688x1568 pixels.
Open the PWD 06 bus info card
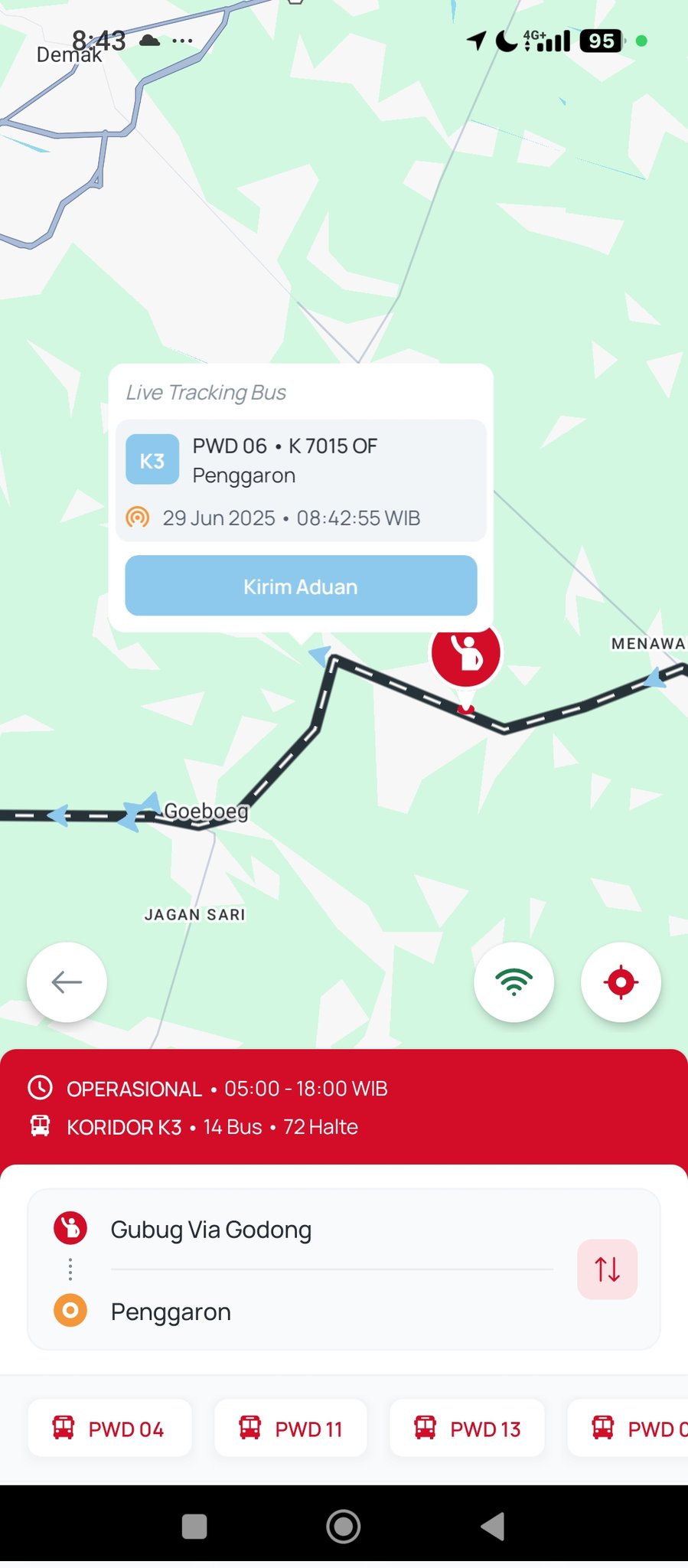click(301, 480)
